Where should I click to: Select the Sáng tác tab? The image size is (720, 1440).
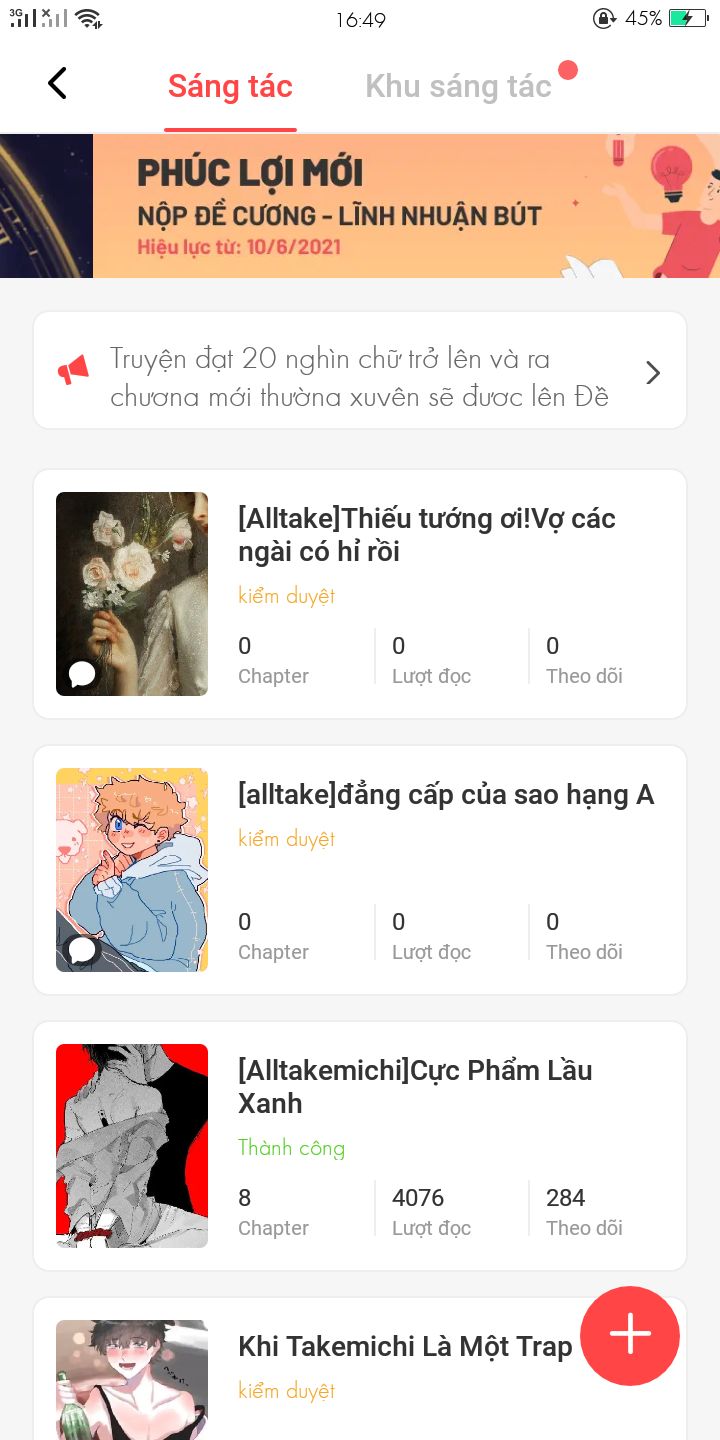(230, 86)
